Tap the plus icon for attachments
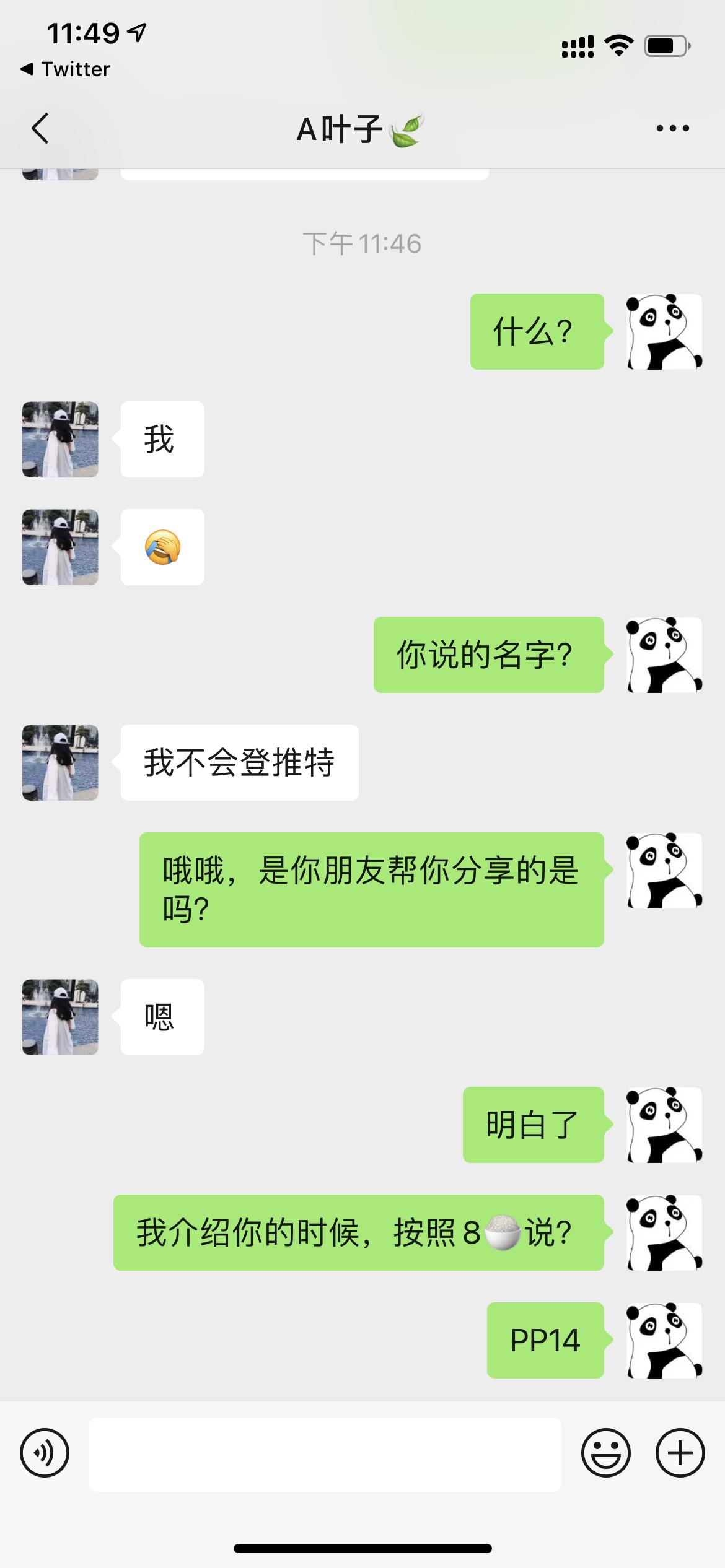The image size is (725, 1568). [679, 1453]
